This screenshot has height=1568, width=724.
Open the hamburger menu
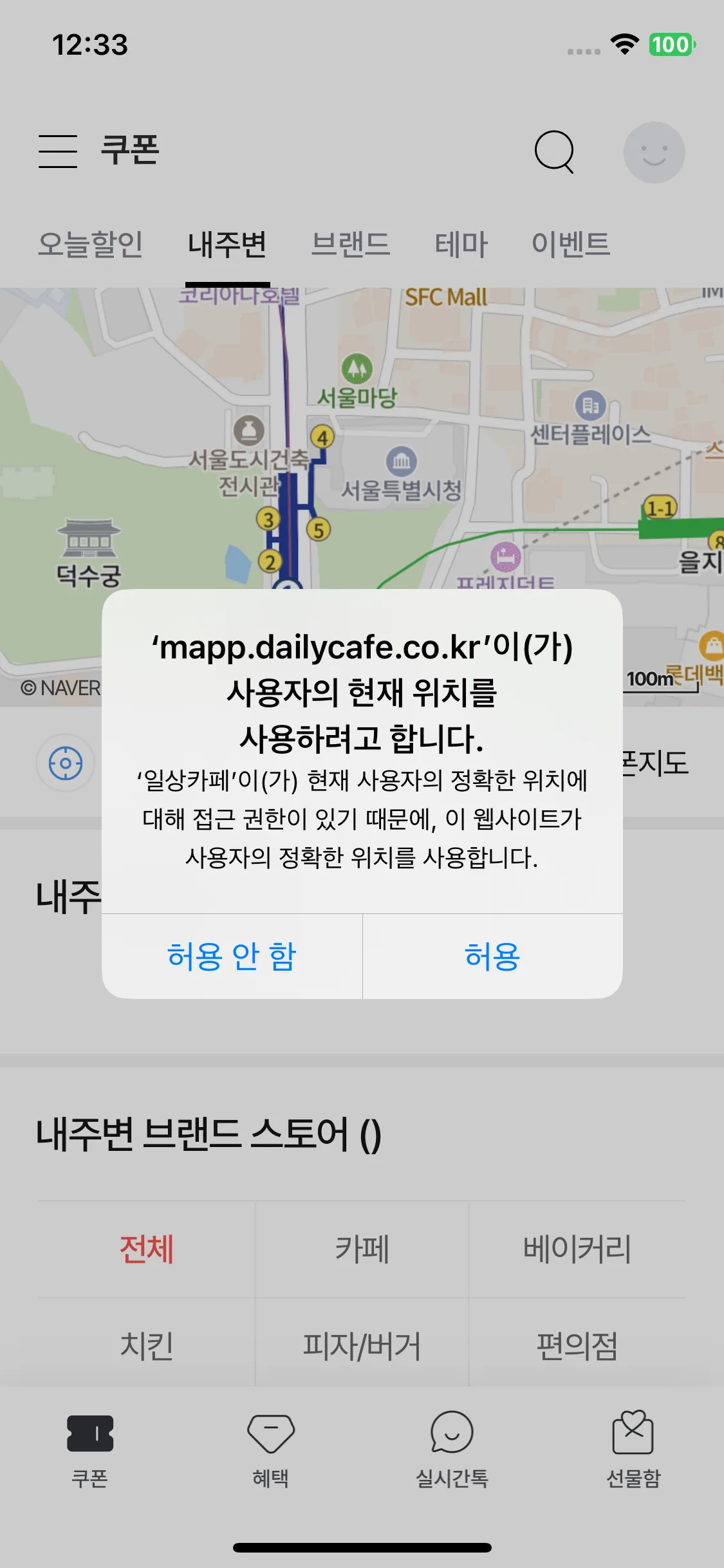(x=58, y=151)
